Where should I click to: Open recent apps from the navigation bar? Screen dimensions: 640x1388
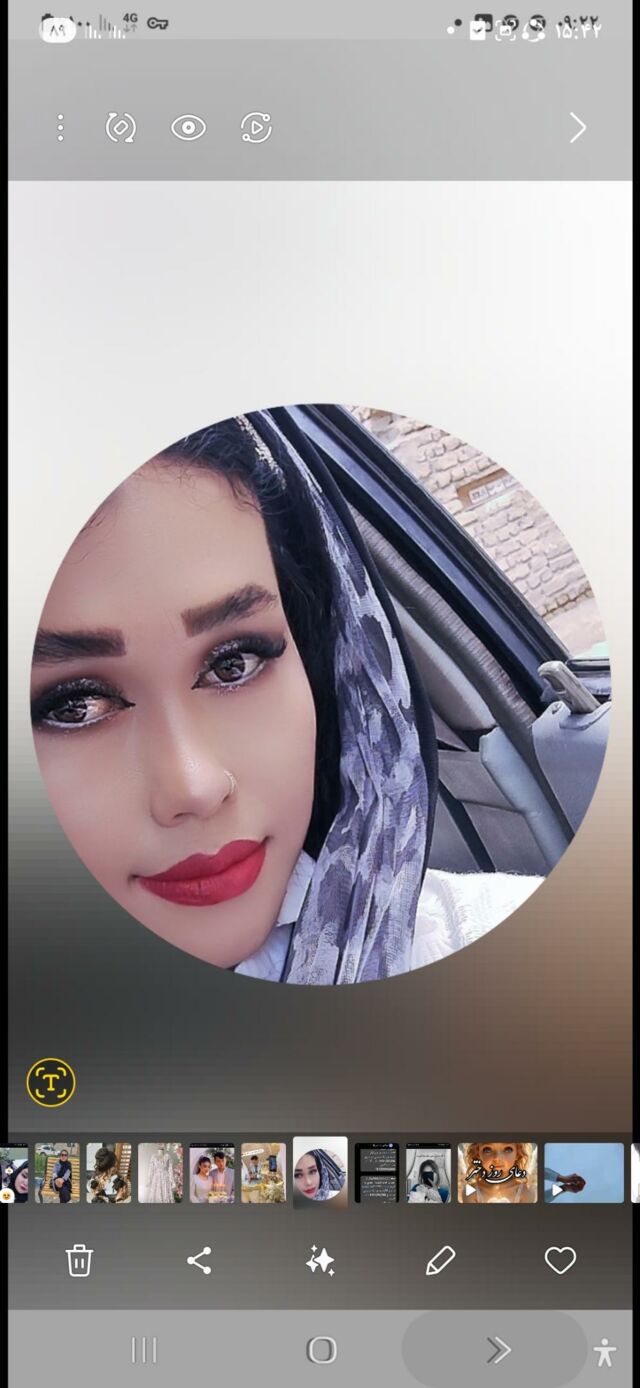click(x=144, y=1351)
